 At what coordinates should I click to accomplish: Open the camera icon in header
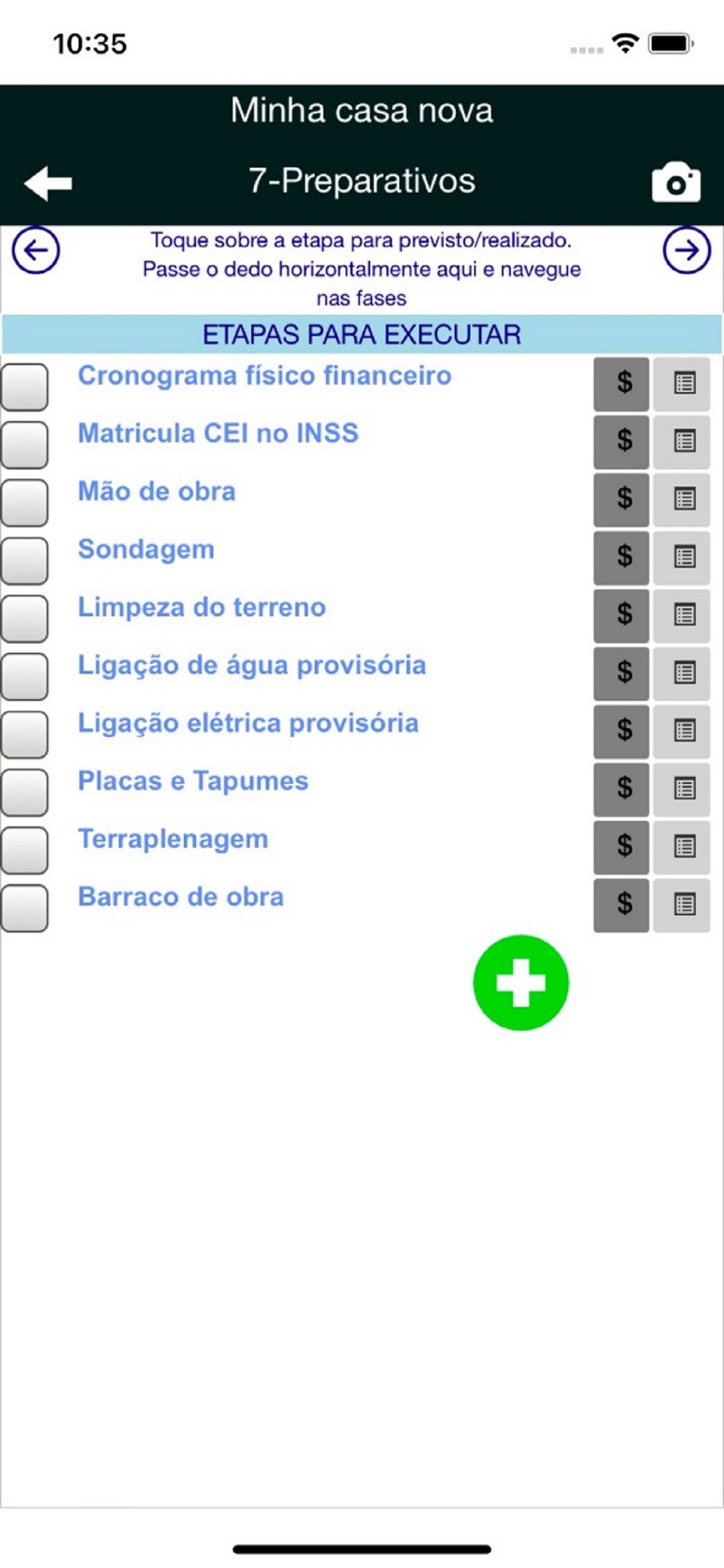click(676, 183)
